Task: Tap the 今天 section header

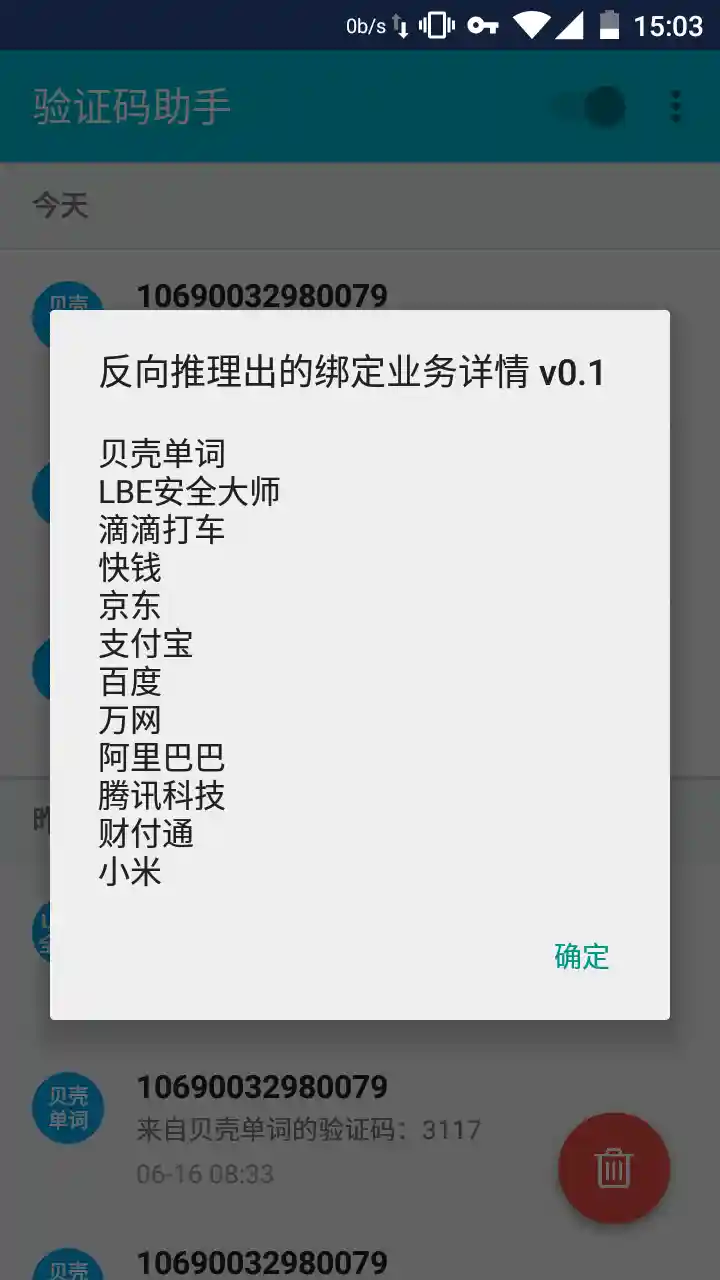Action: [61, 206]
